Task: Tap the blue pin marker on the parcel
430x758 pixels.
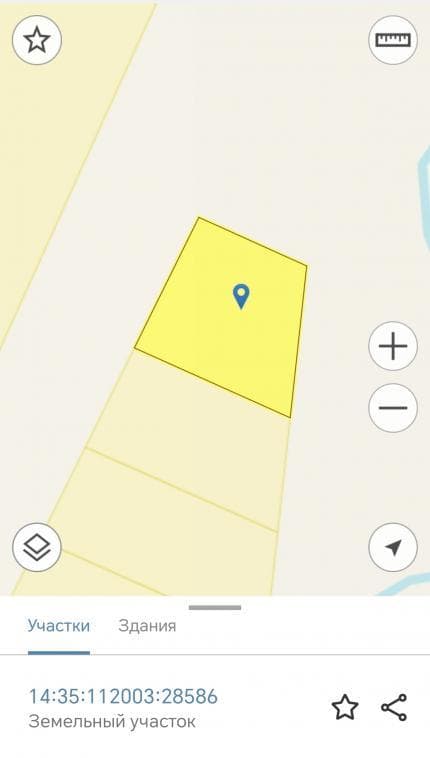Action: [x=241, y=296]
